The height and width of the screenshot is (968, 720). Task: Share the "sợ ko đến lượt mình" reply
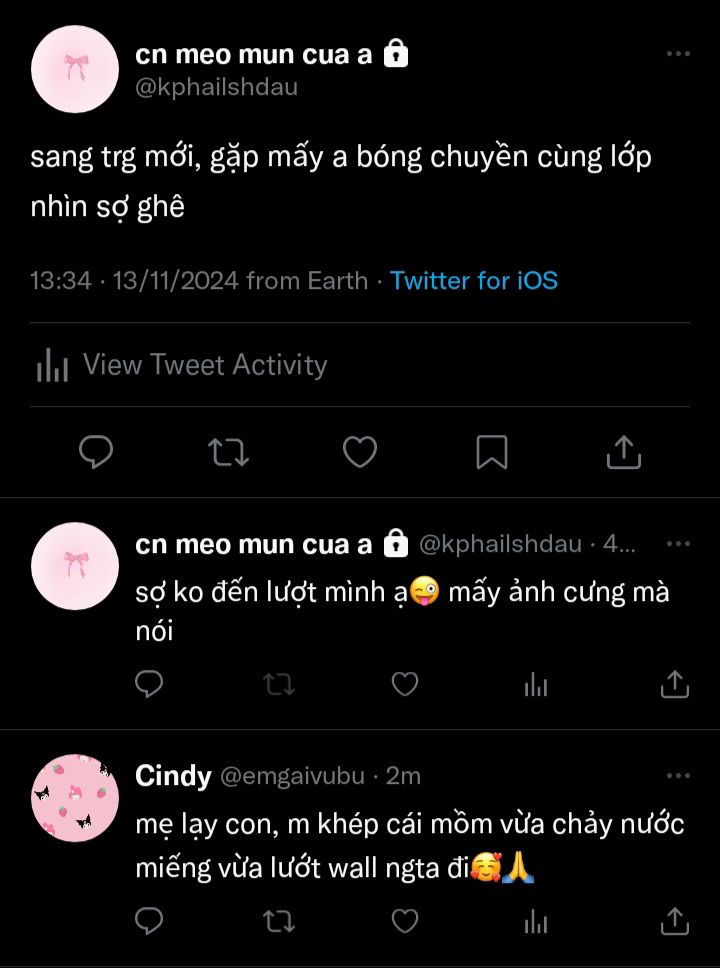point(675,684)
